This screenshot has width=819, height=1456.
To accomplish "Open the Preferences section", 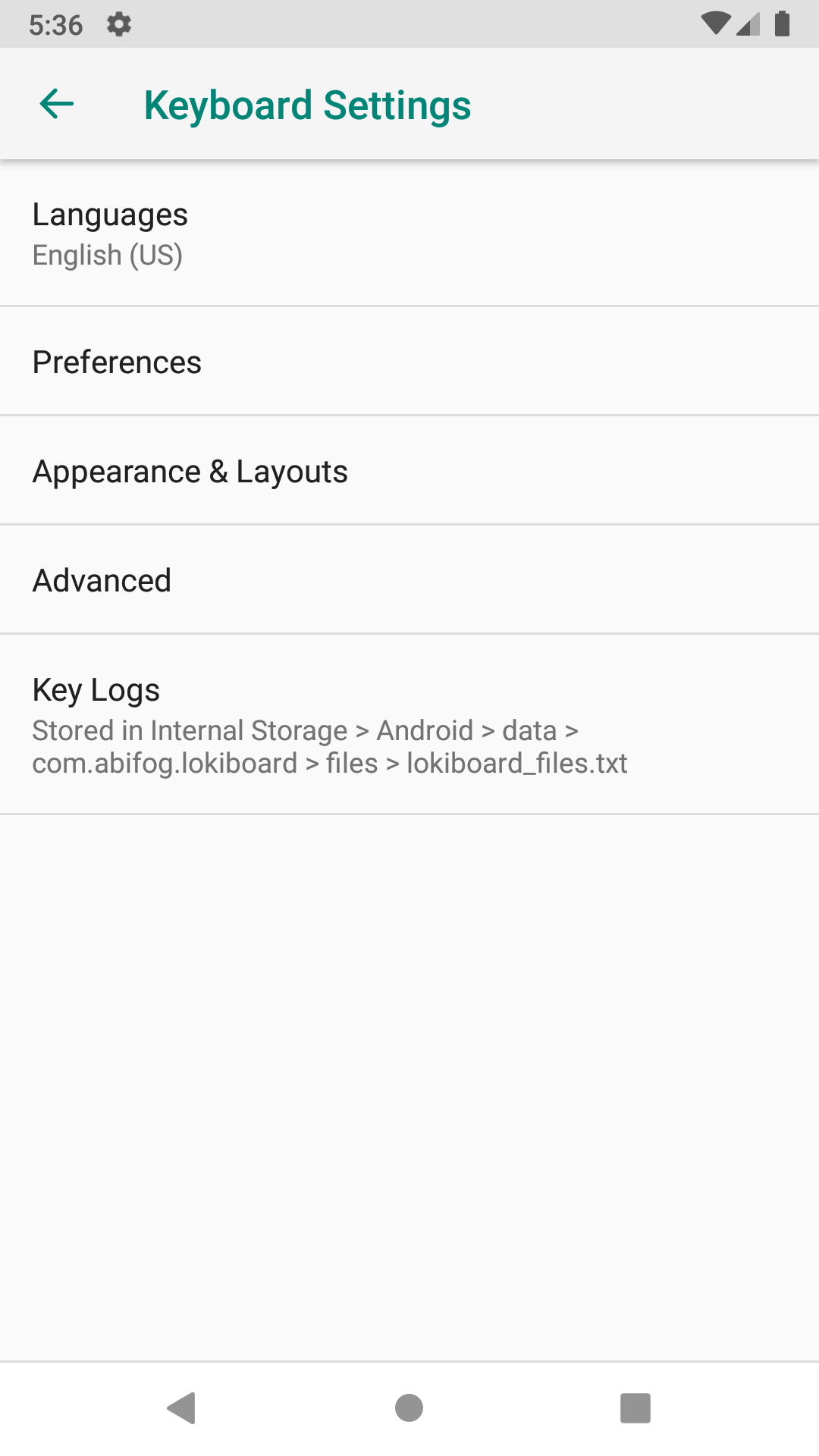I will (409, 362).
